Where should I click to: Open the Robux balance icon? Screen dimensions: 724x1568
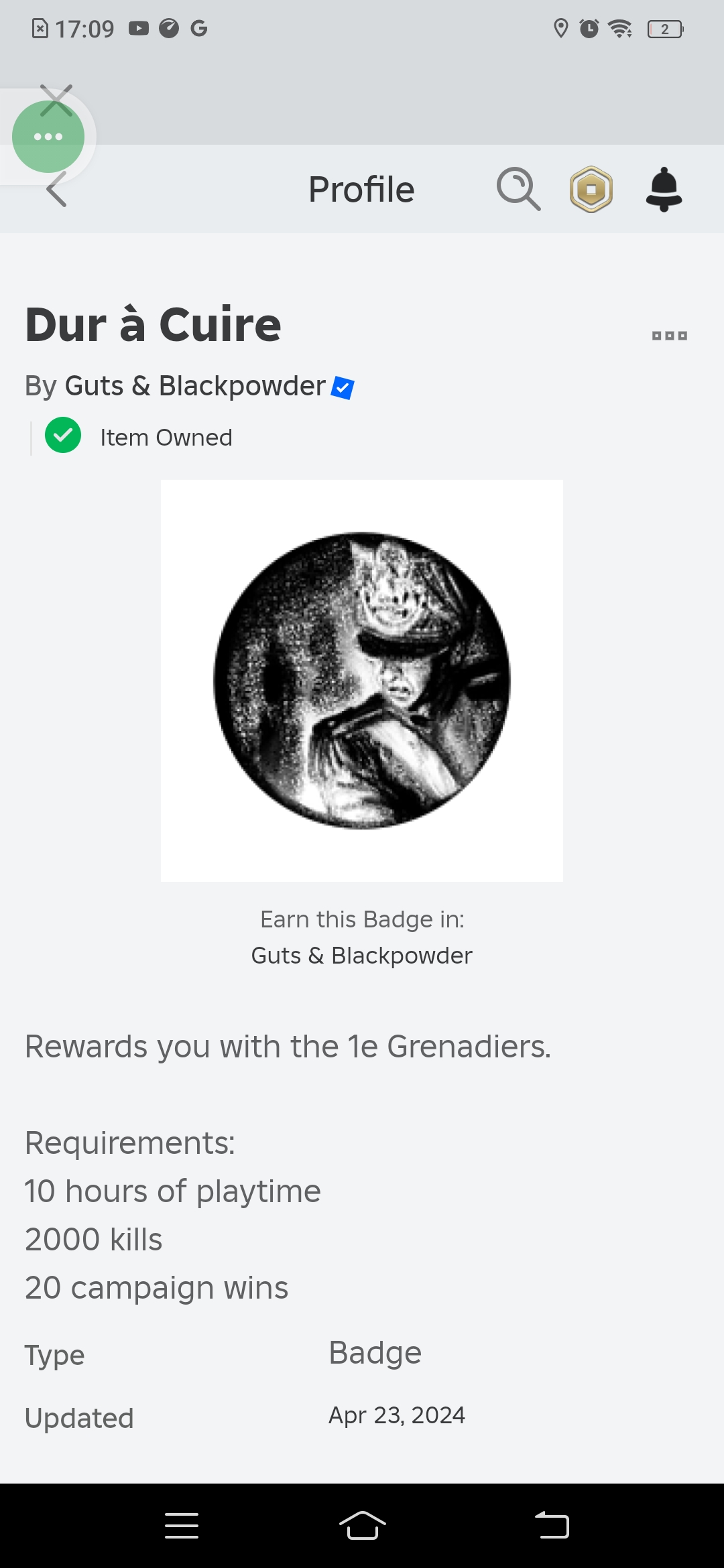coord(591,189)
